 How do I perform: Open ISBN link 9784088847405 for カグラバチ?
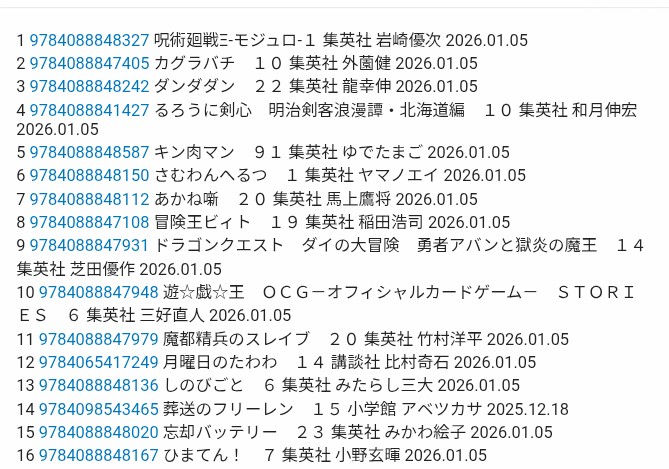pyautogui.click(x=89, y=64)
